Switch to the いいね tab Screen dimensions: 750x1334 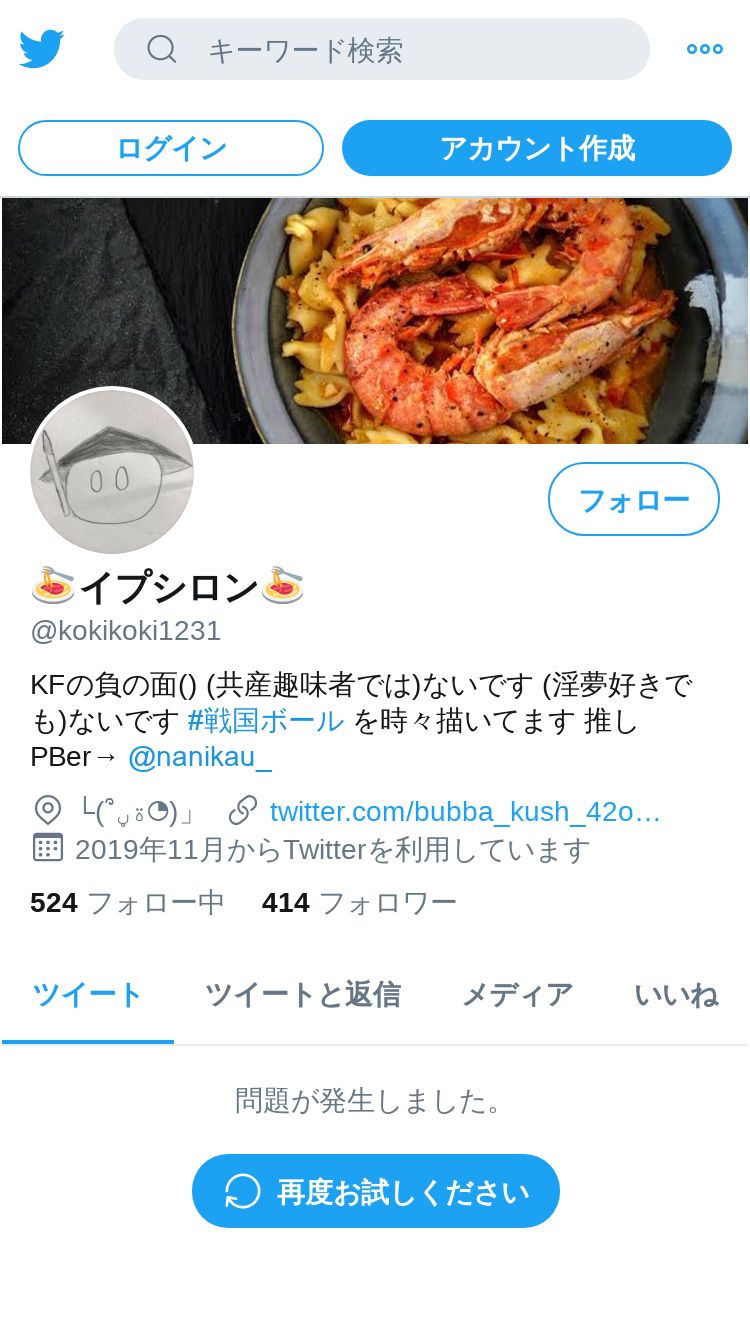point(676,995)
